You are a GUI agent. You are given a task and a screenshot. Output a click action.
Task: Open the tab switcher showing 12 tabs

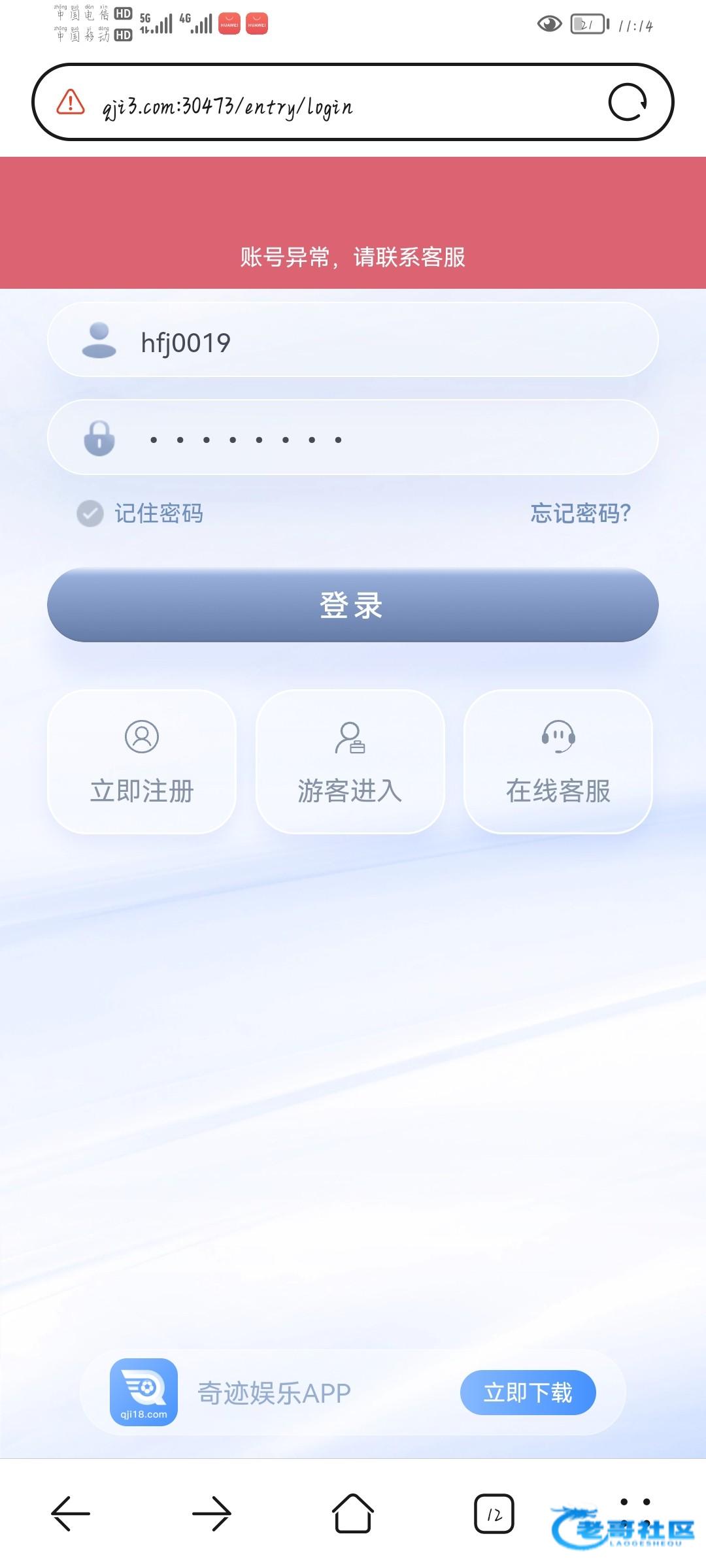tap(494, 1513)
